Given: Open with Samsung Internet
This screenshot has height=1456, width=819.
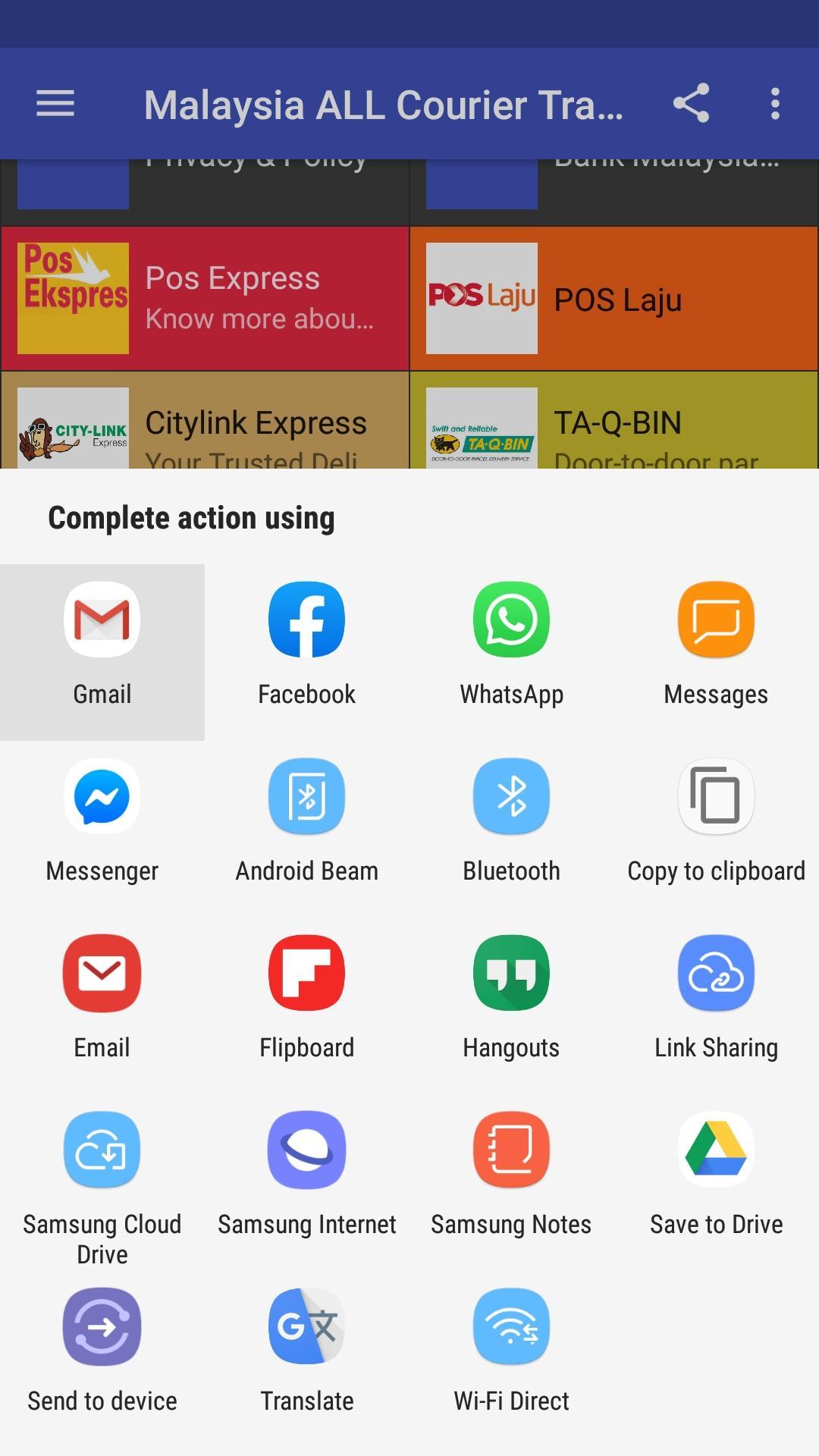Looking at the screenshot, I should [307, 1182].
